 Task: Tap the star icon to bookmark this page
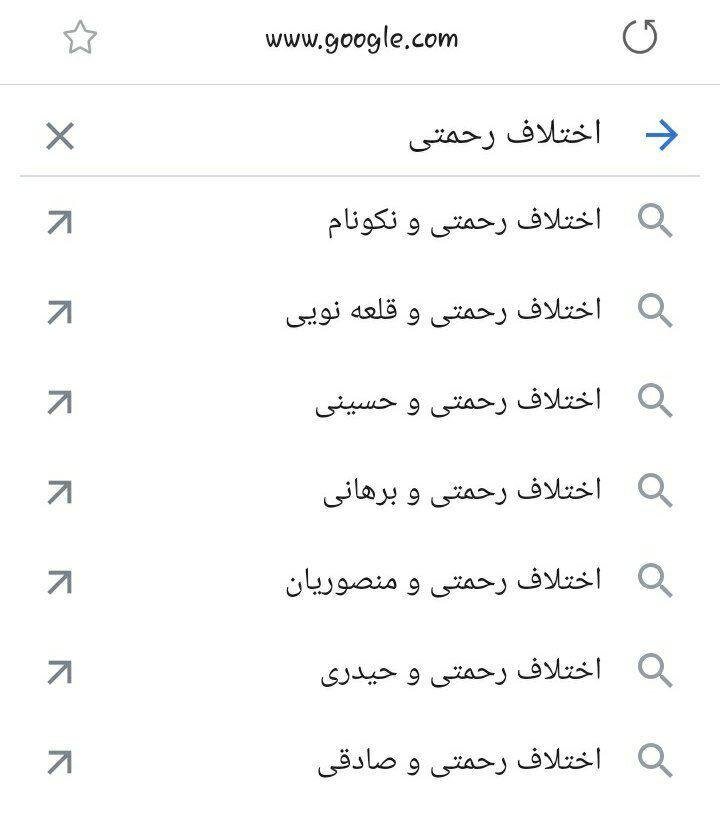[79, 36]
